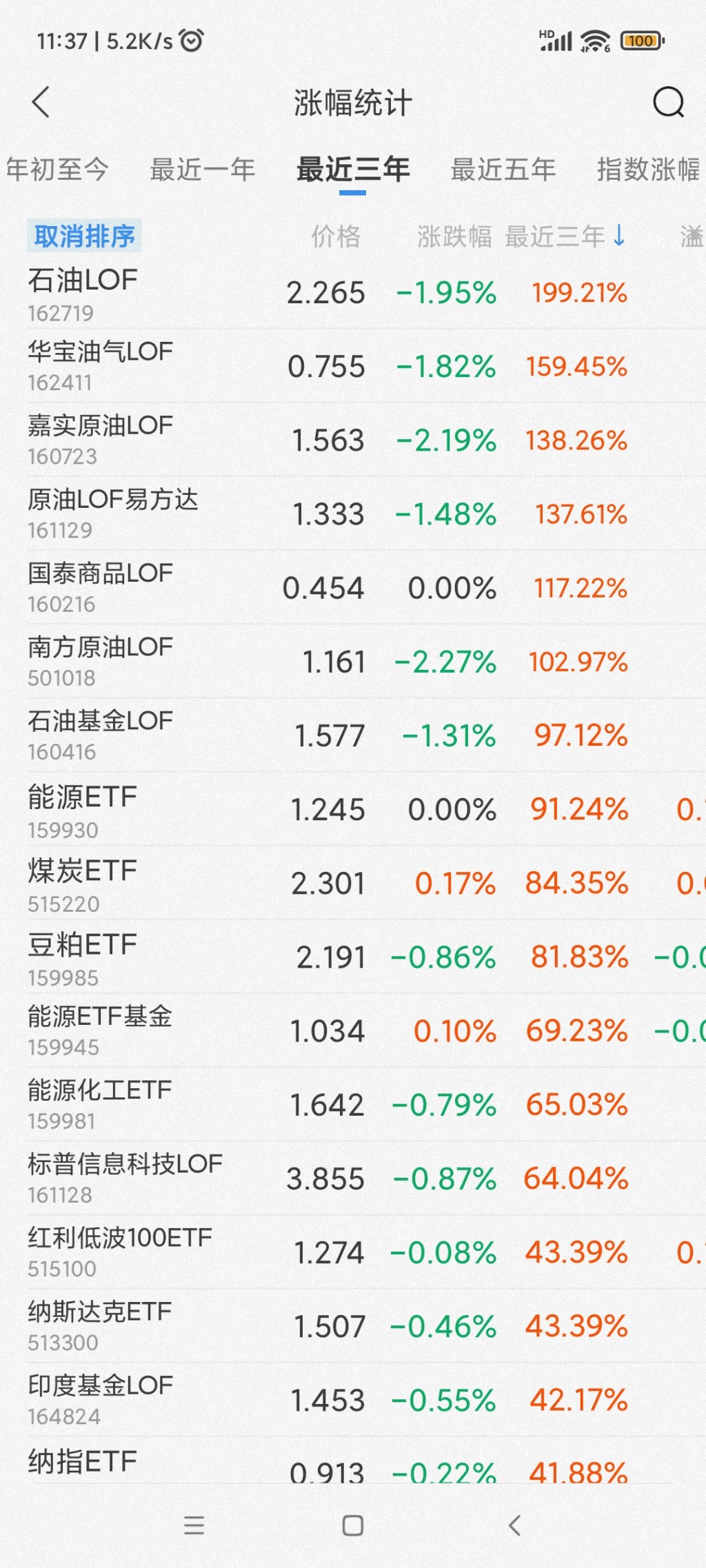The height and width of the screenshot is (1568, 706).
Task: Open search with the magnifier icon
Action: coord(667,103)
